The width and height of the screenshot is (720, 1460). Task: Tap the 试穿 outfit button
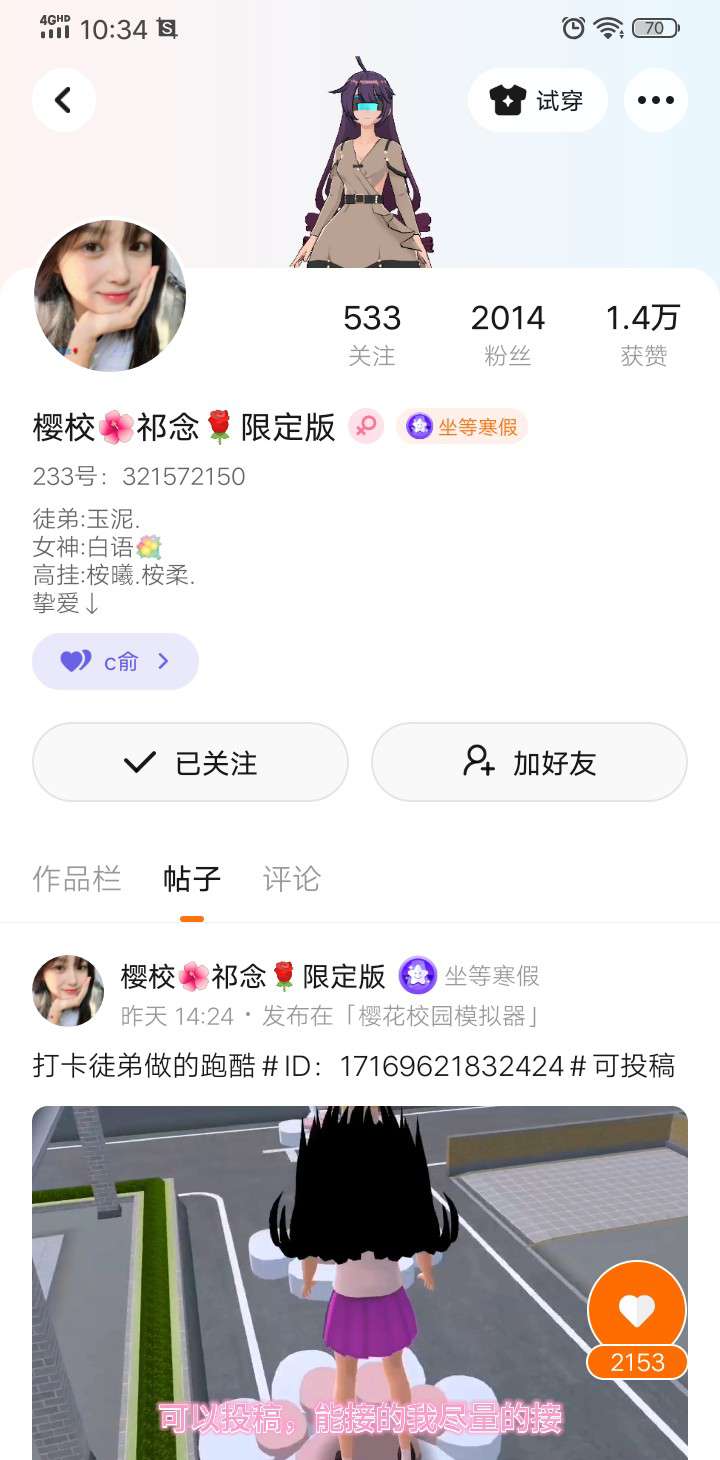coord(538,100)
